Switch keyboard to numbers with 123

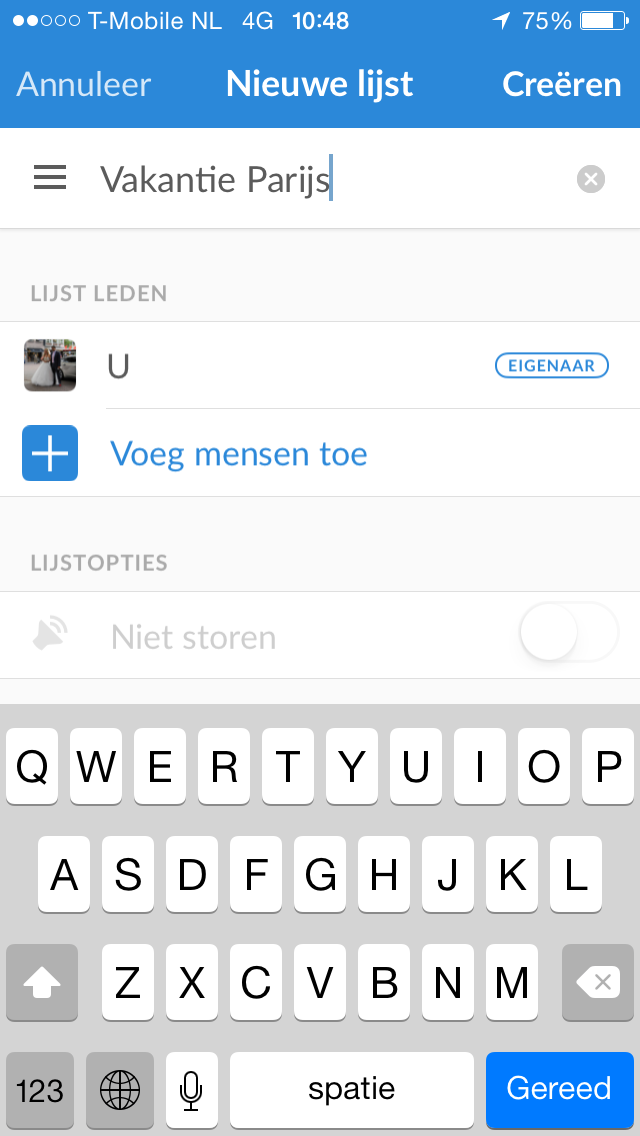point(40,1089)
